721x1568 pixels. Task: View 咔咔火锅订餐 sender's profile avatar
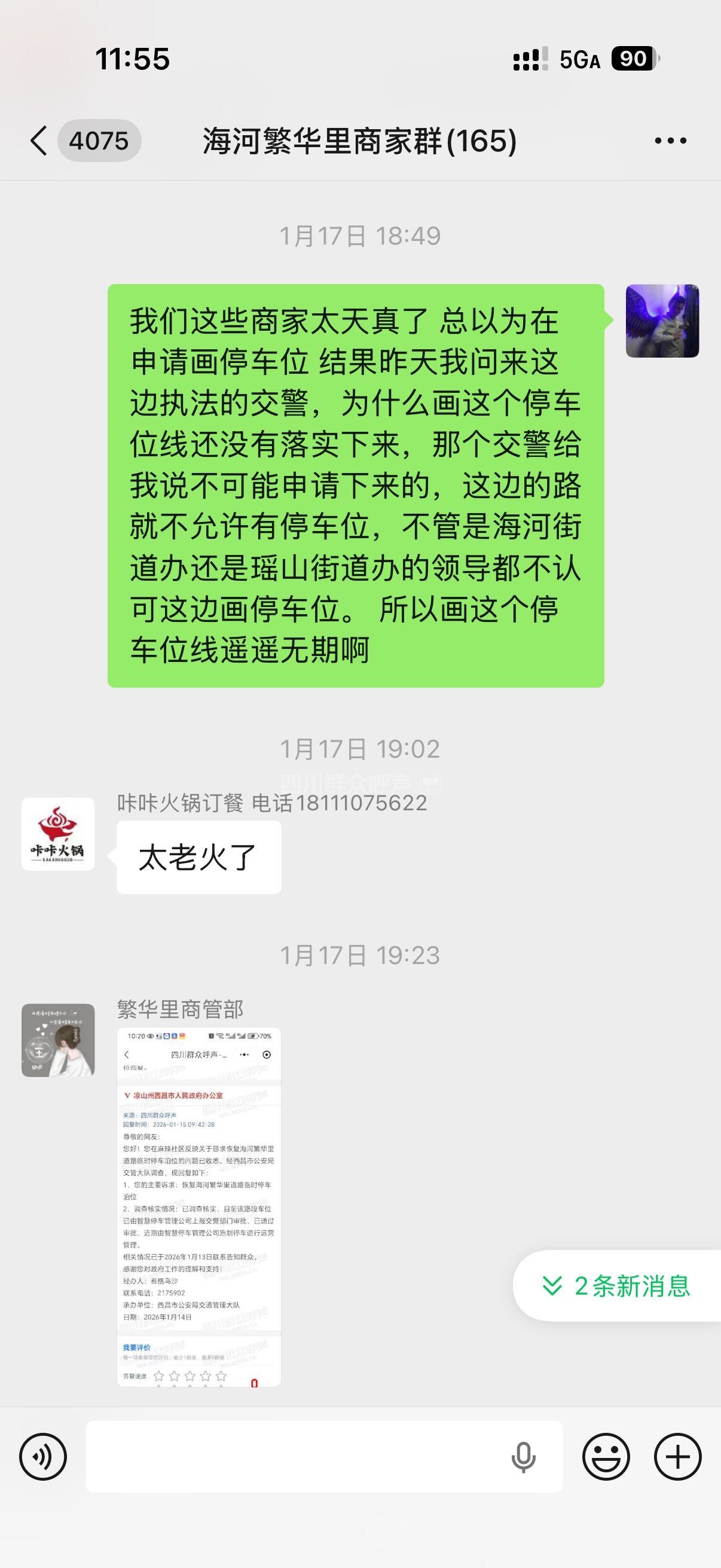click(58, 834)
